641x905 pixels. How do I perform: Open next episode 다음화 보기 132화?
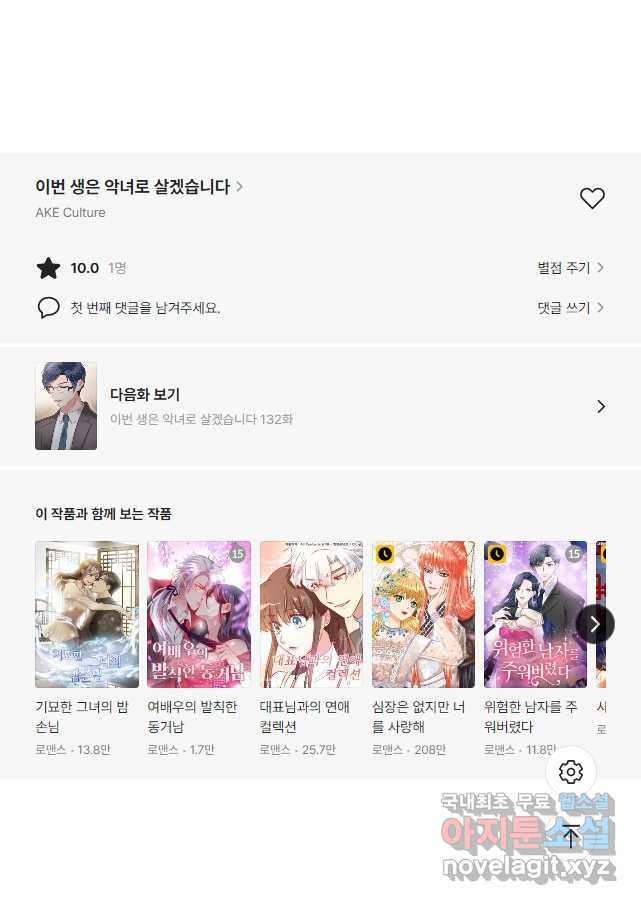click(320, 406)
